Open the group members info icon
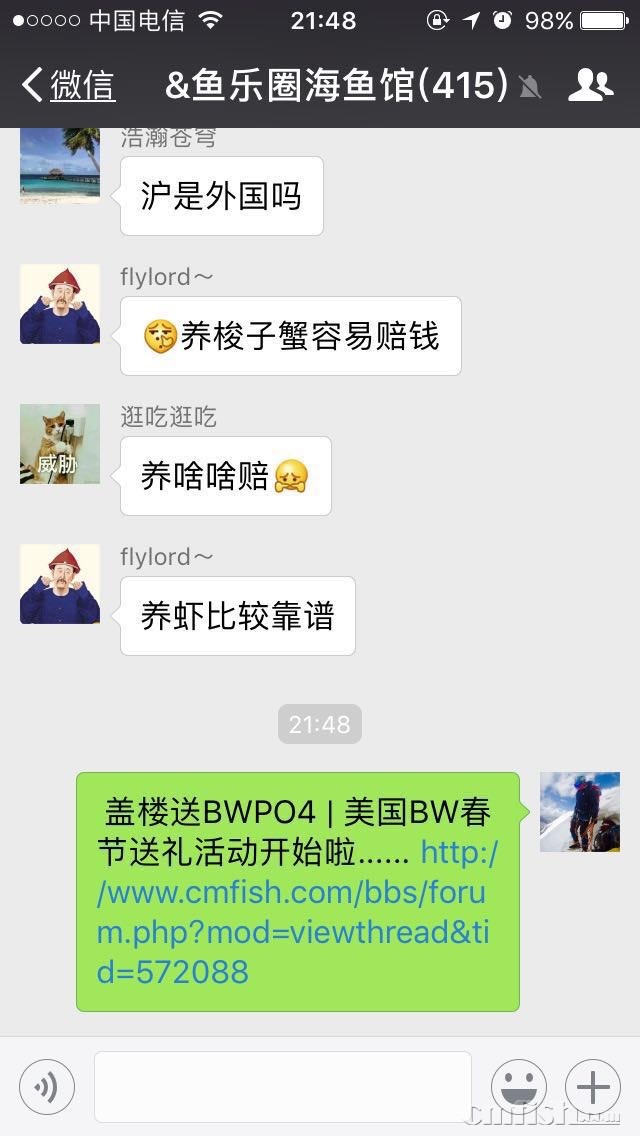This screenshot has width=640, height=1136. [x=590, y=86]
